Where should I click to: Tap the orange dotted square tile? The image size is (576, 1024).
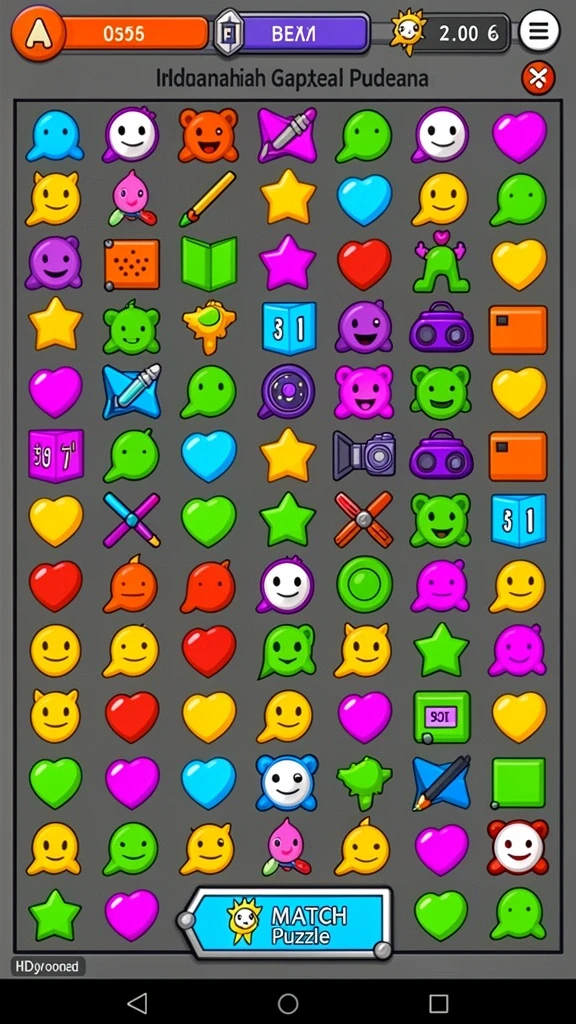pyautogui.click(x=132, y=264)
